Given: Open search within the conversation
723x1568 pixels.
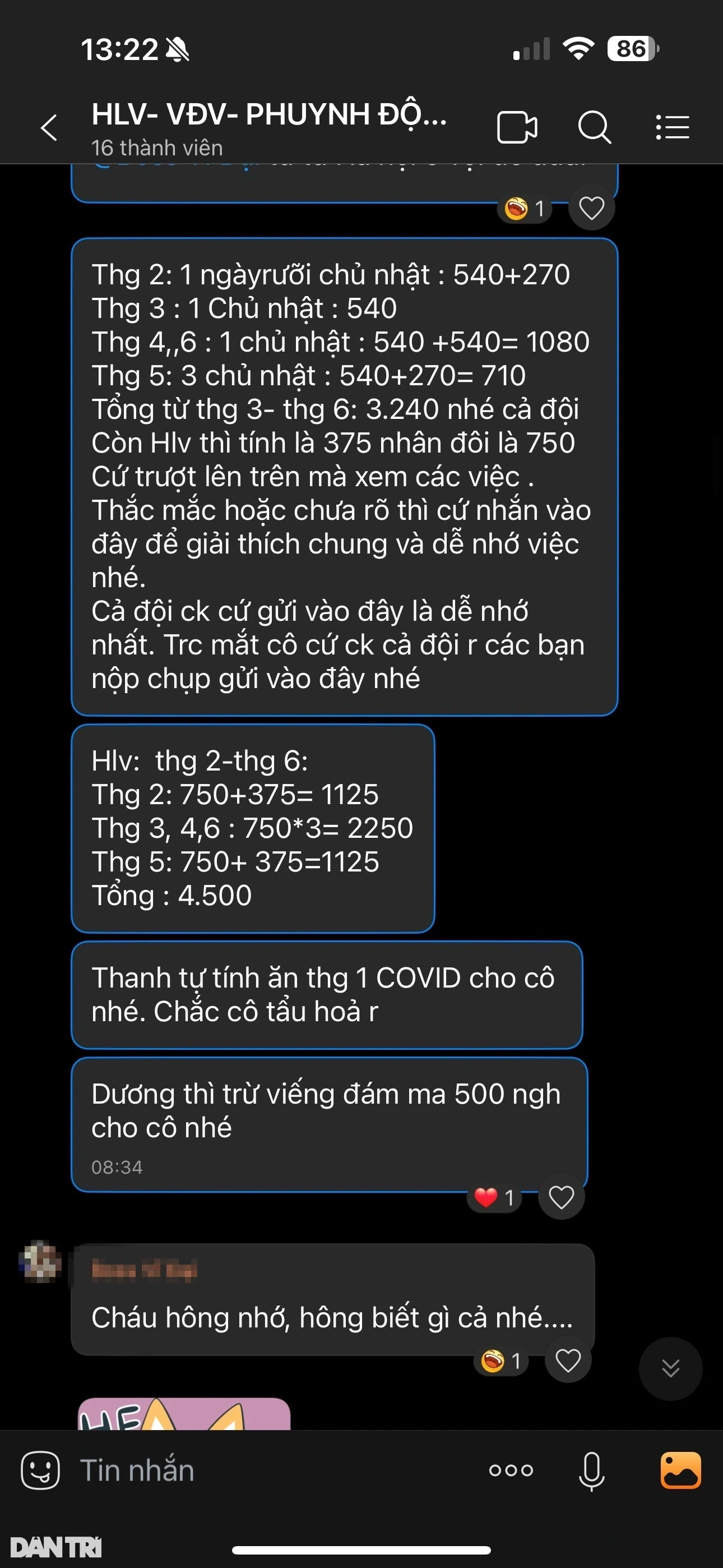Looking at the screenshot, I should point(594,127).
